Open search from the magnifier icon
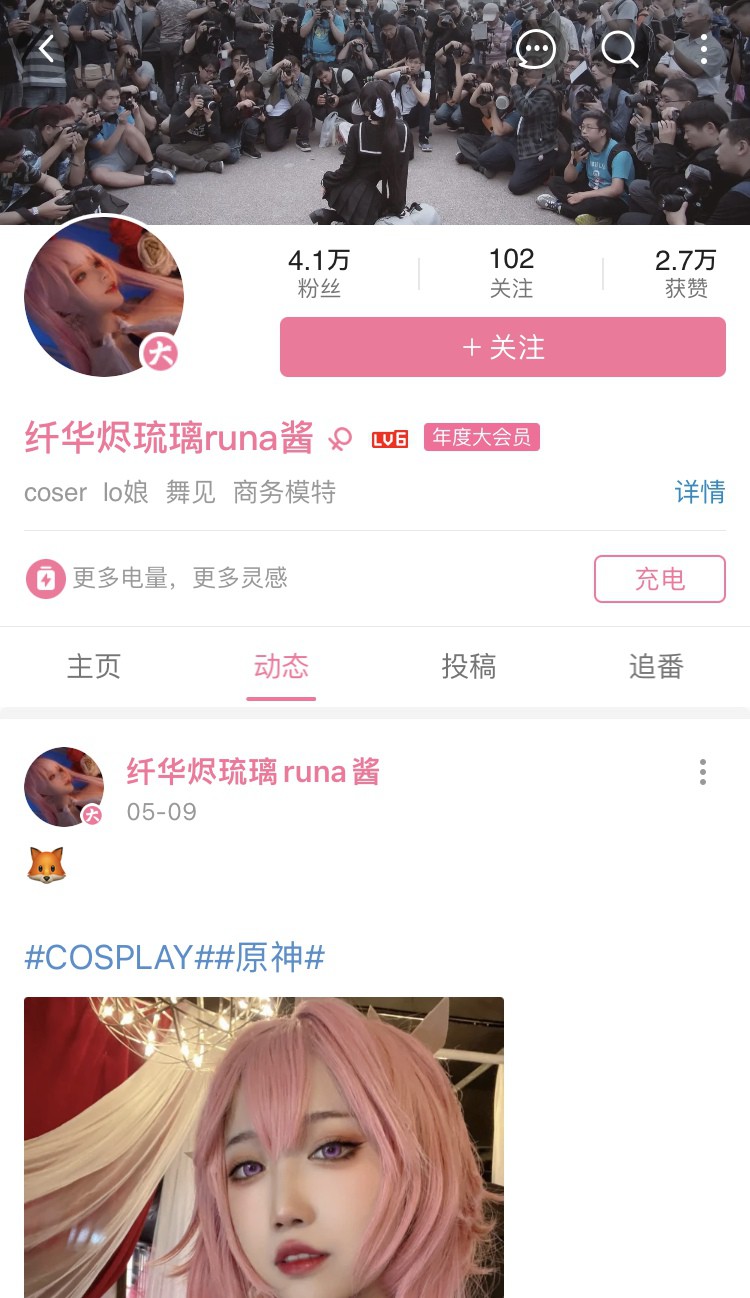The width and height of the screenshot is (750, 1298). (619, 48)
